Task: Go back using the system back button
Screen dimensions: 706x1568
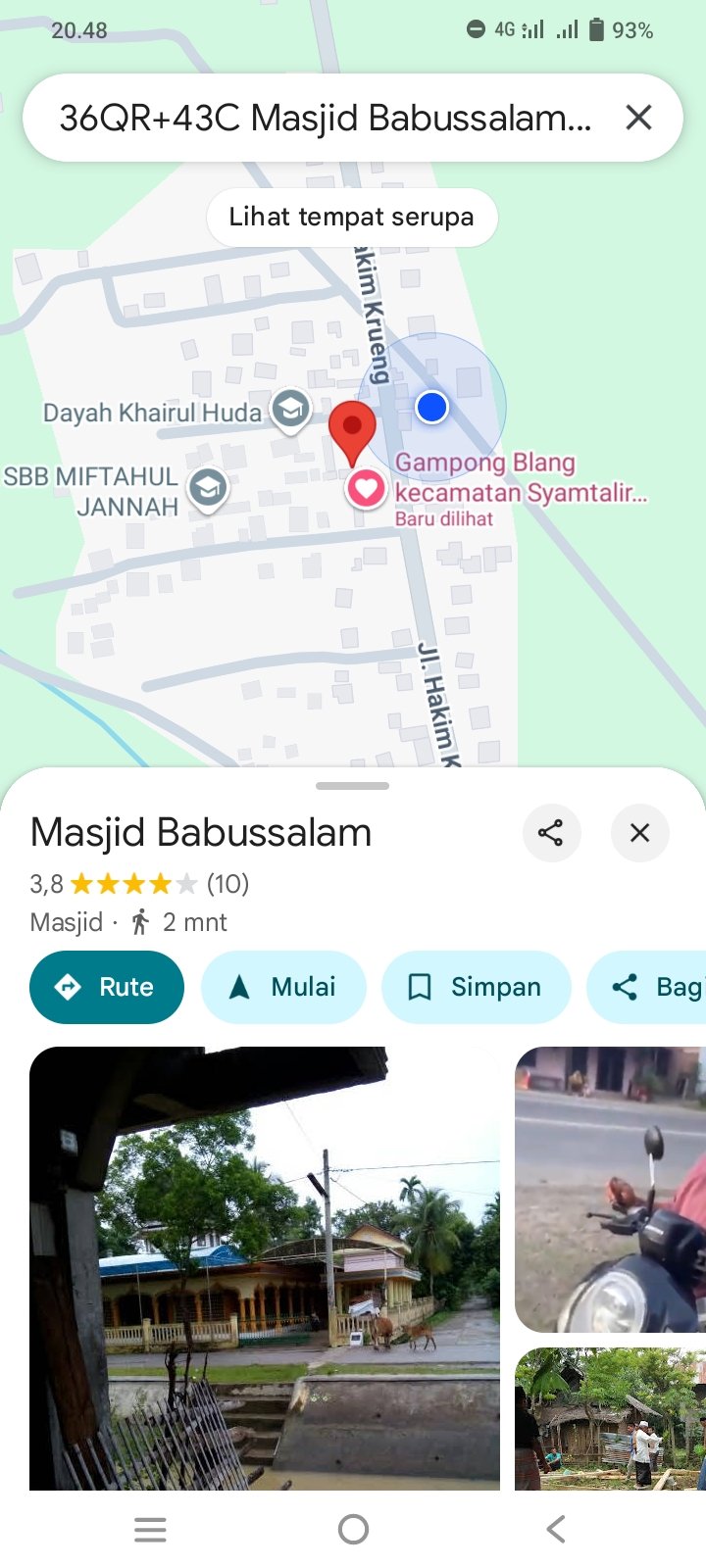Action: coord(556,1529)
